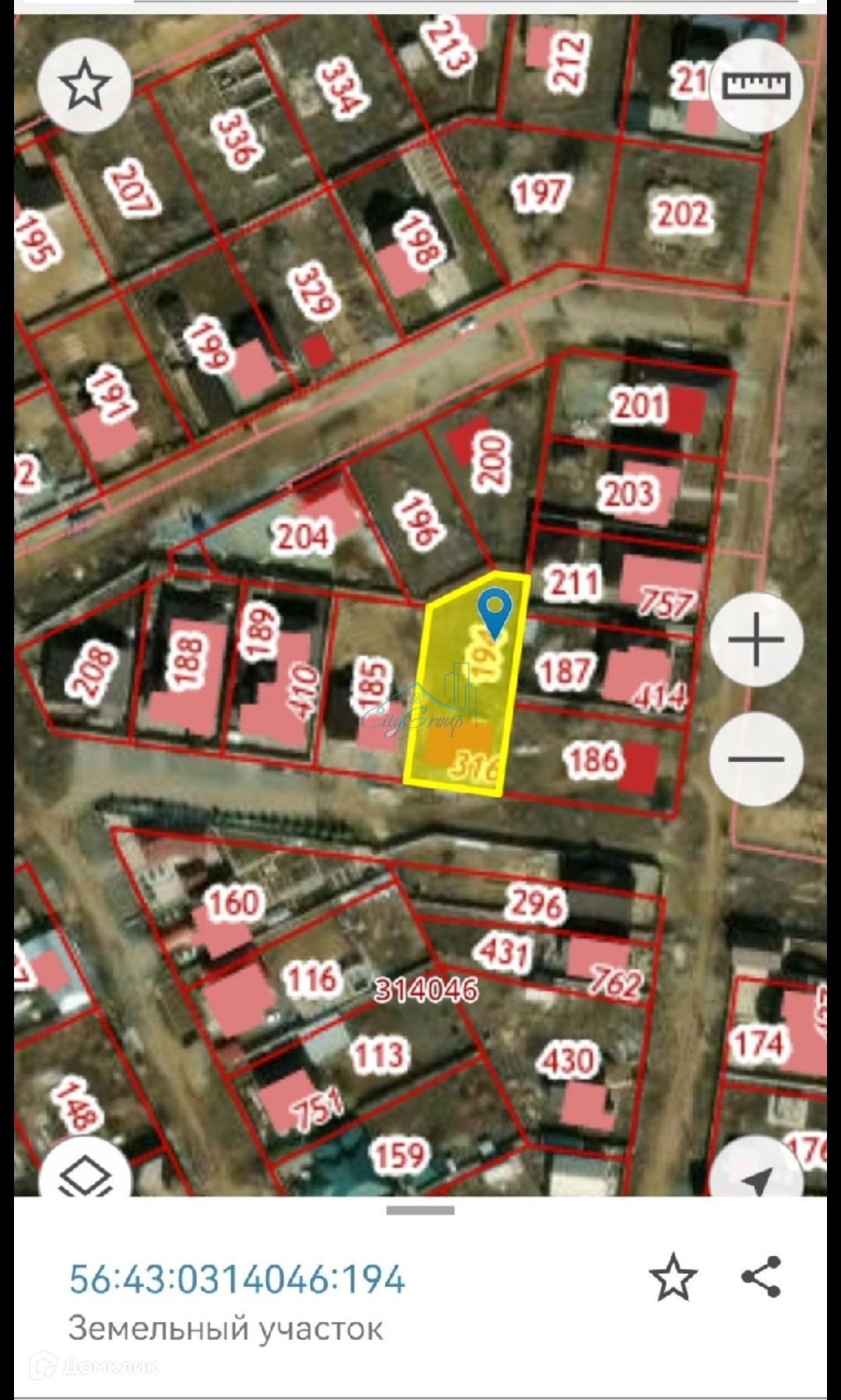The width and height of the screenshot is (841, 1400).
Task: Tap the favorites star on the map
Action: click(85, 84)
